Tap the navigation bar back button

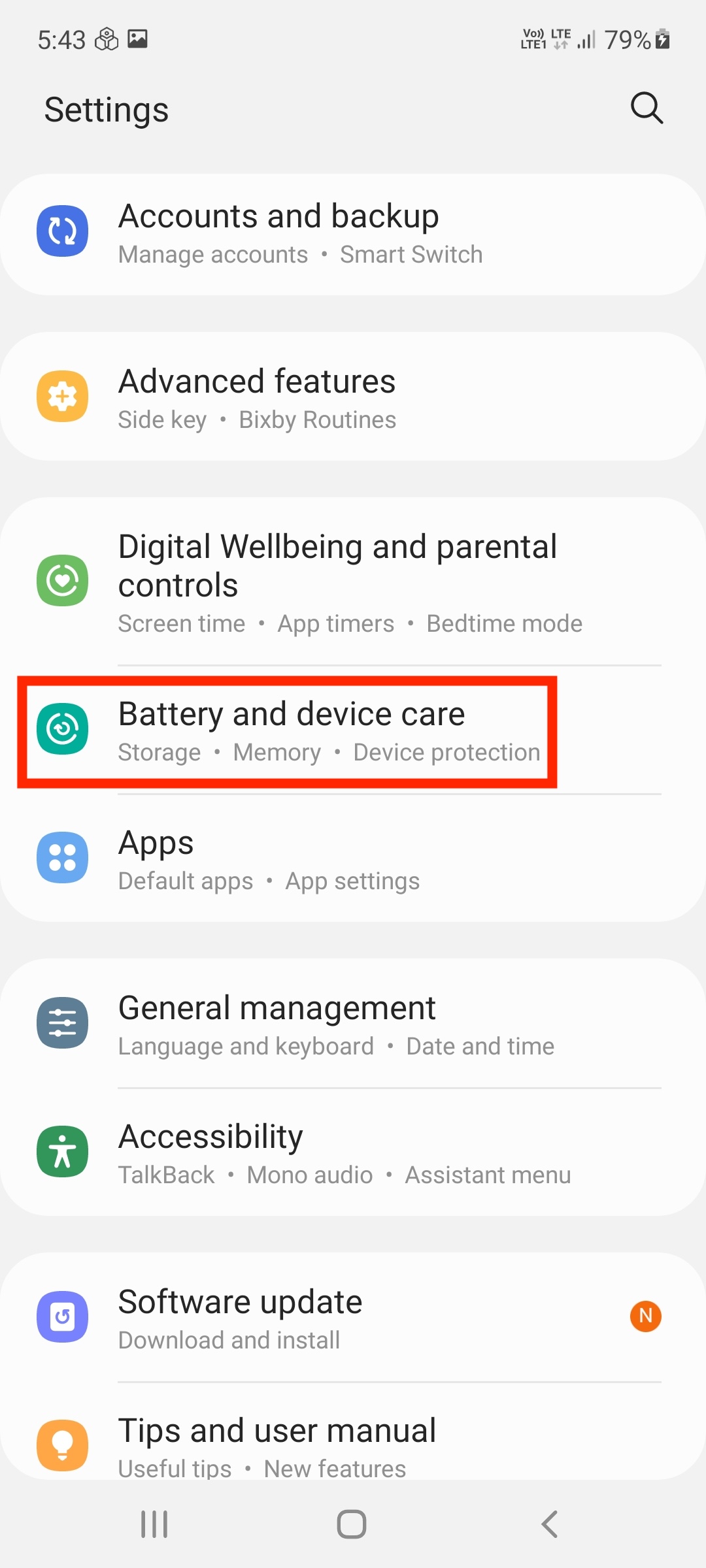[550, 1524]
